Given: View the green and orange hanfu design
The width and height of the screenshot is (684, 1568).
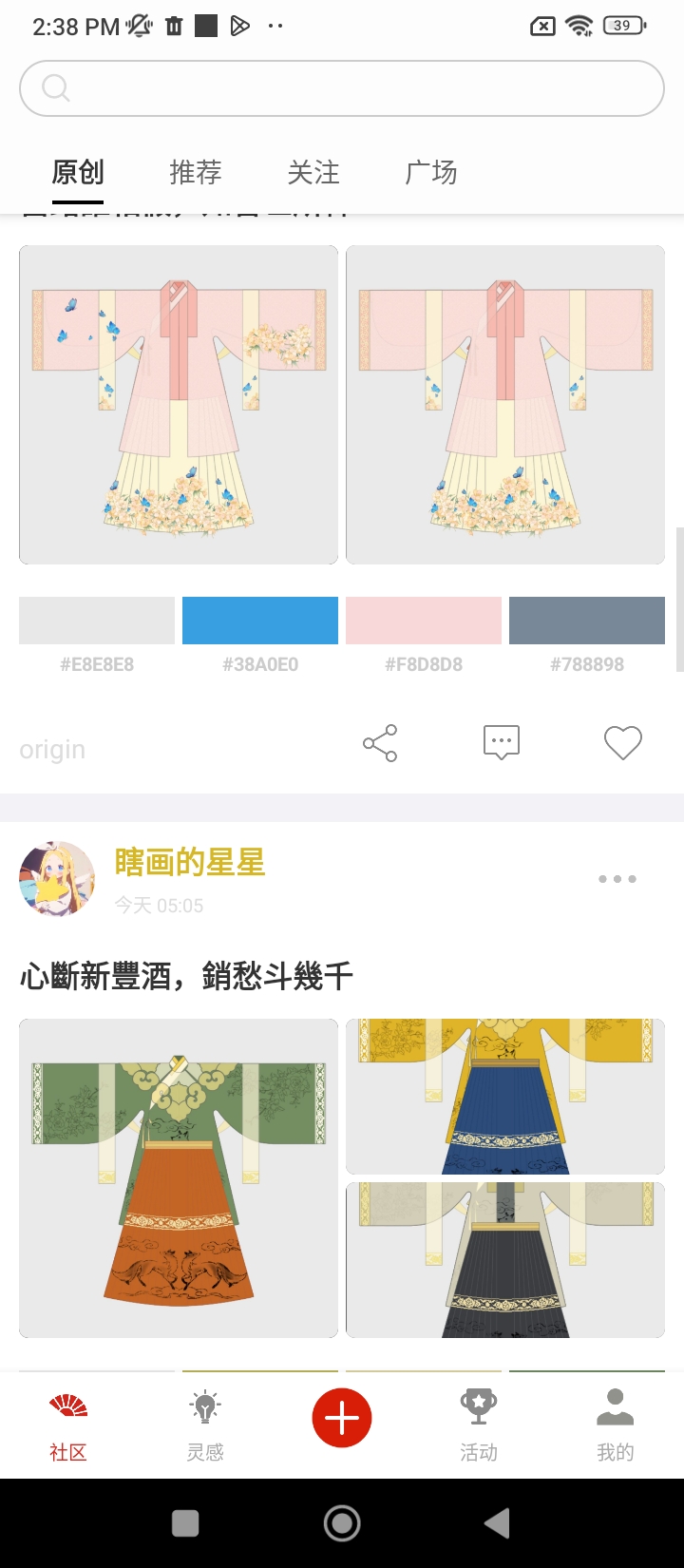Looking at the screenshot, I should point(179,1178).
